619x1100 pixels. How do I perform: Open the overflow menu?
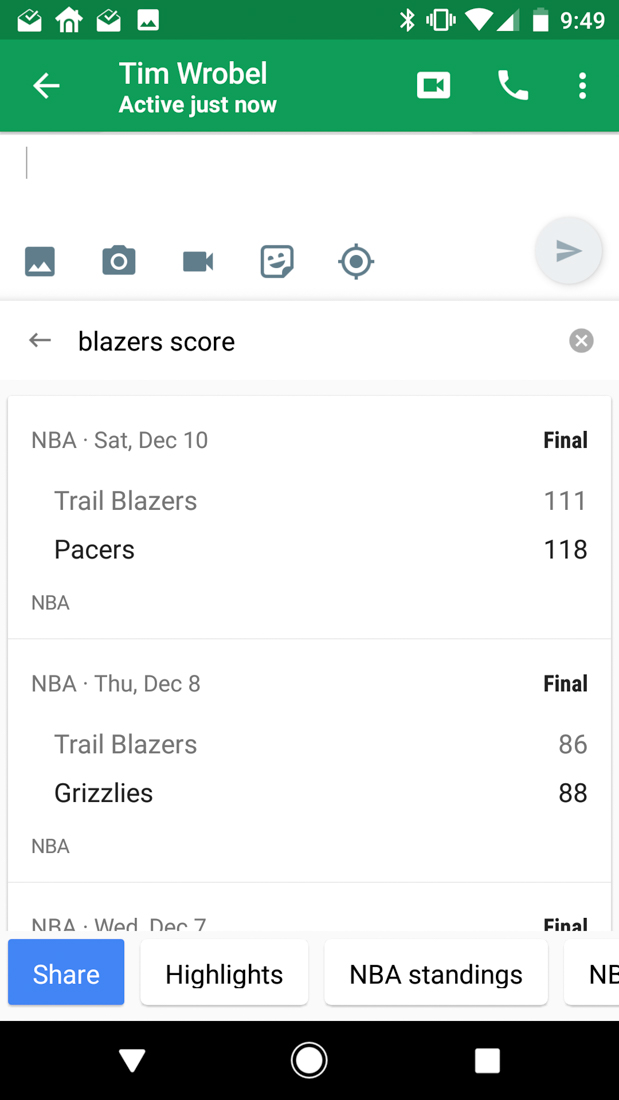click(582, 86)
